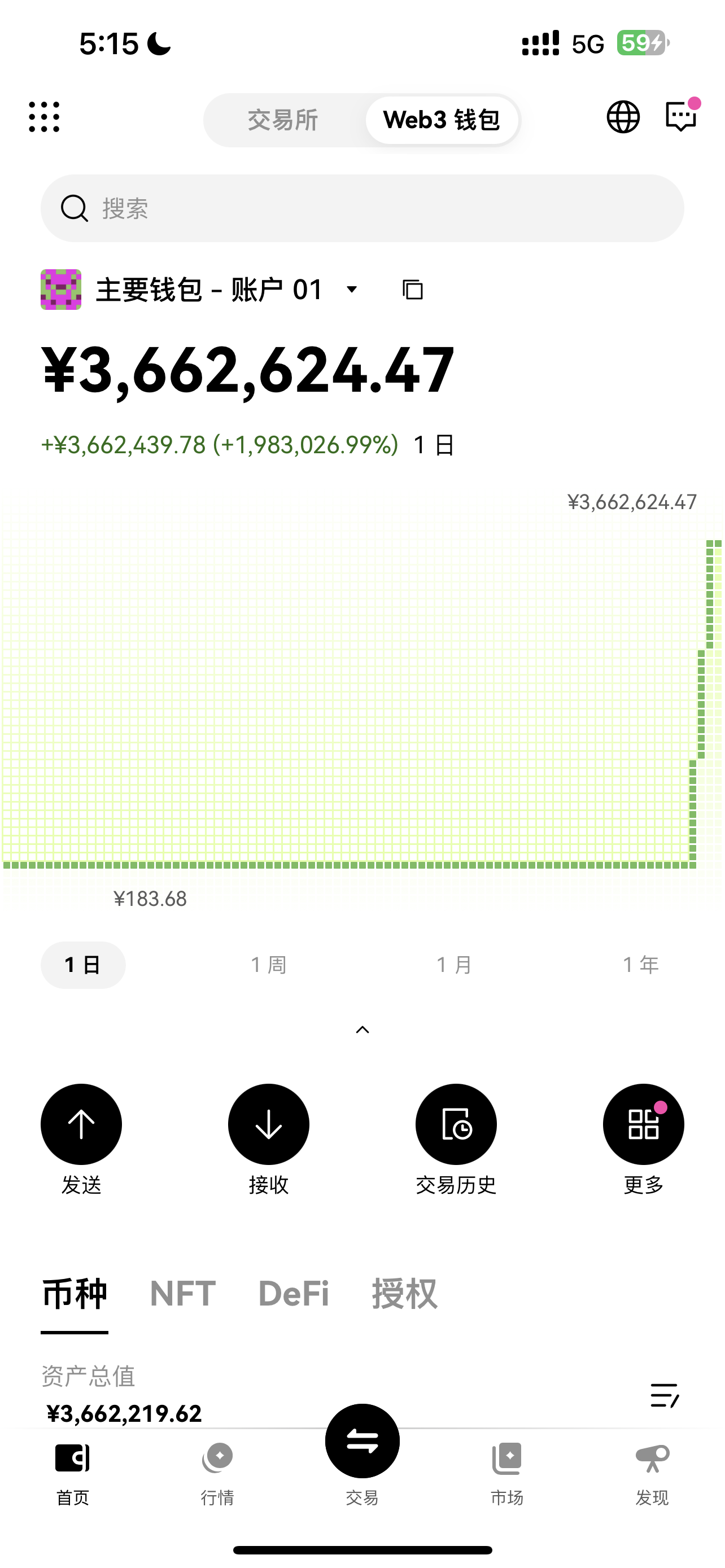Select the 1 年 chart range

[640, 965]
